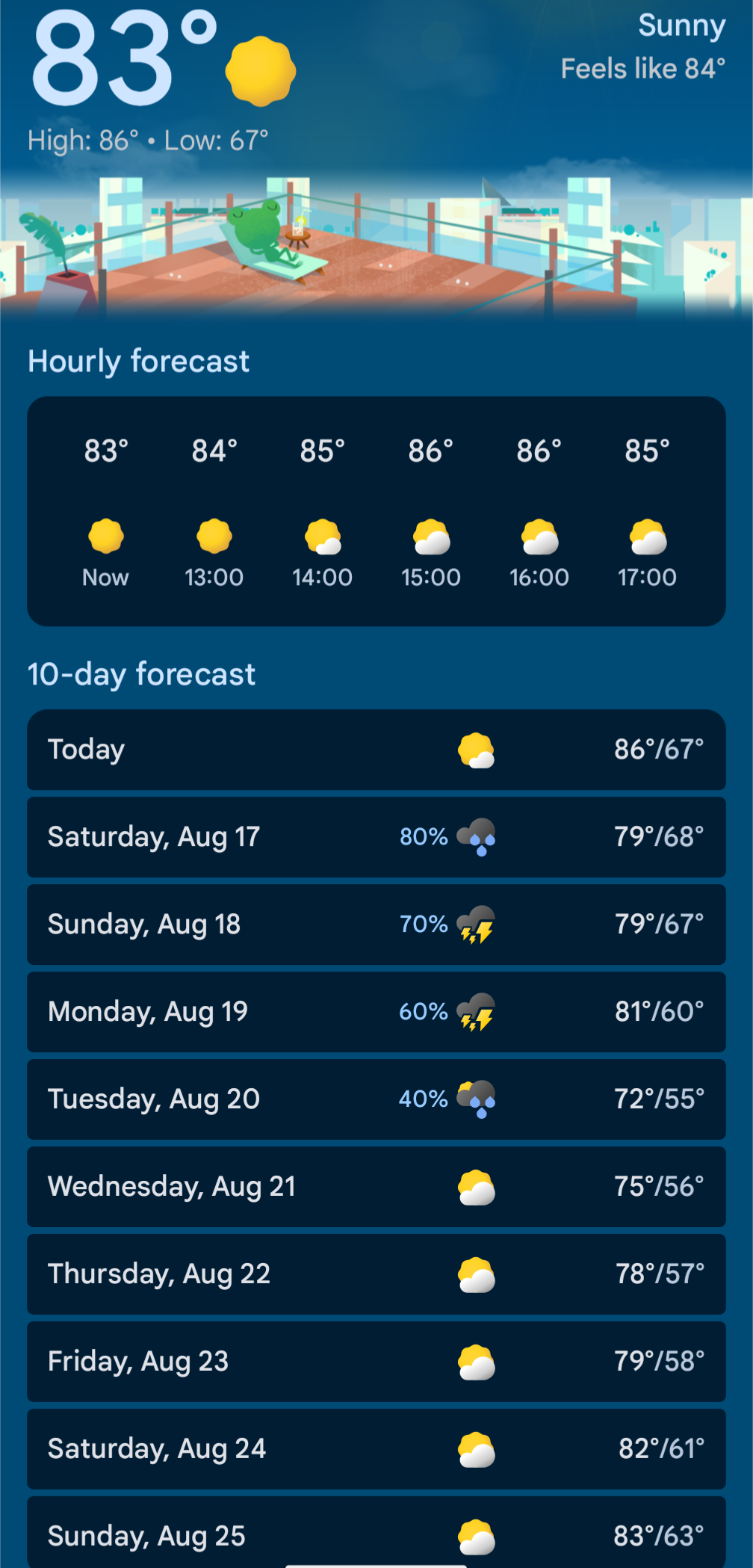753x1568 pixels.
Task: Open Wednesday, Aug 21 forecast details
Action: [x=376, y=1187]
